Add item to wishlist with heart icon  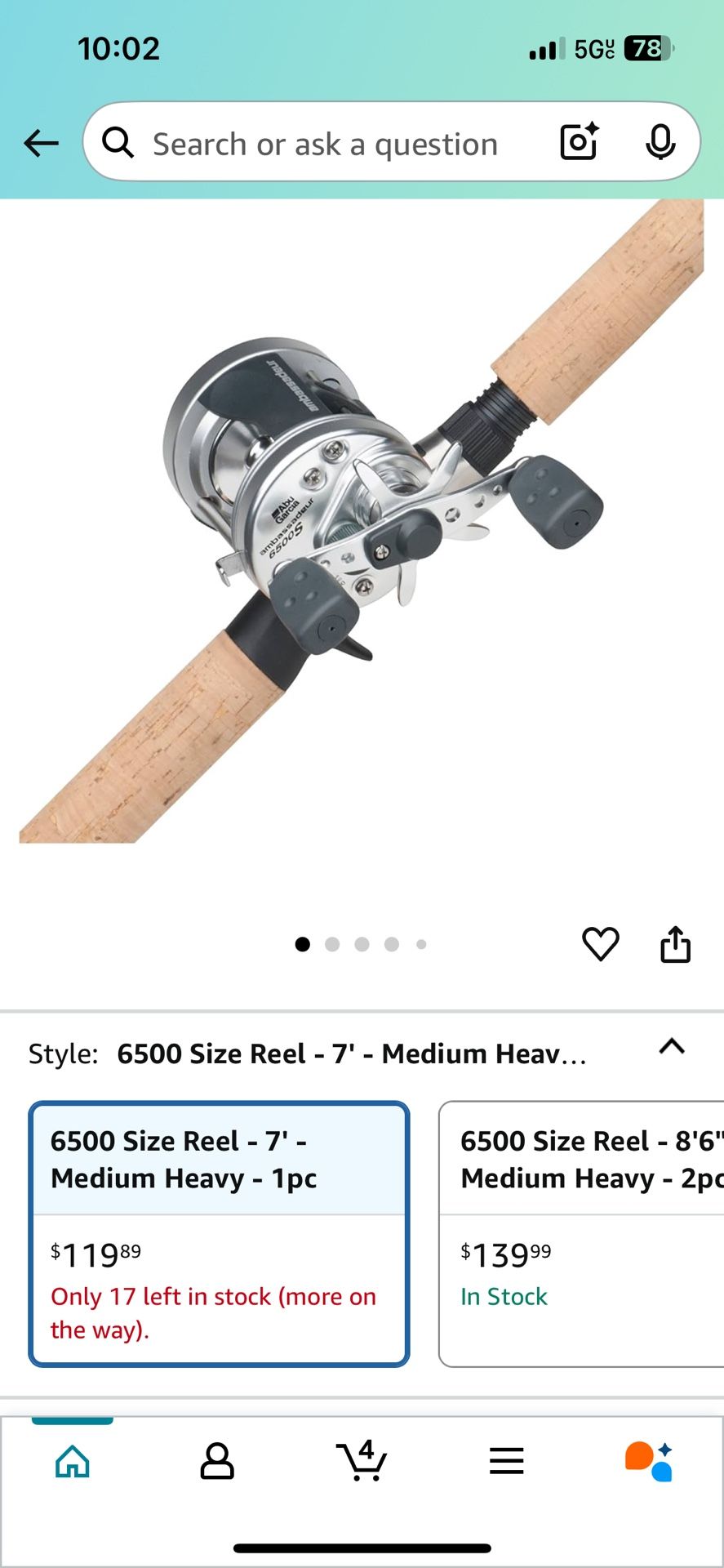click(600, 943)
